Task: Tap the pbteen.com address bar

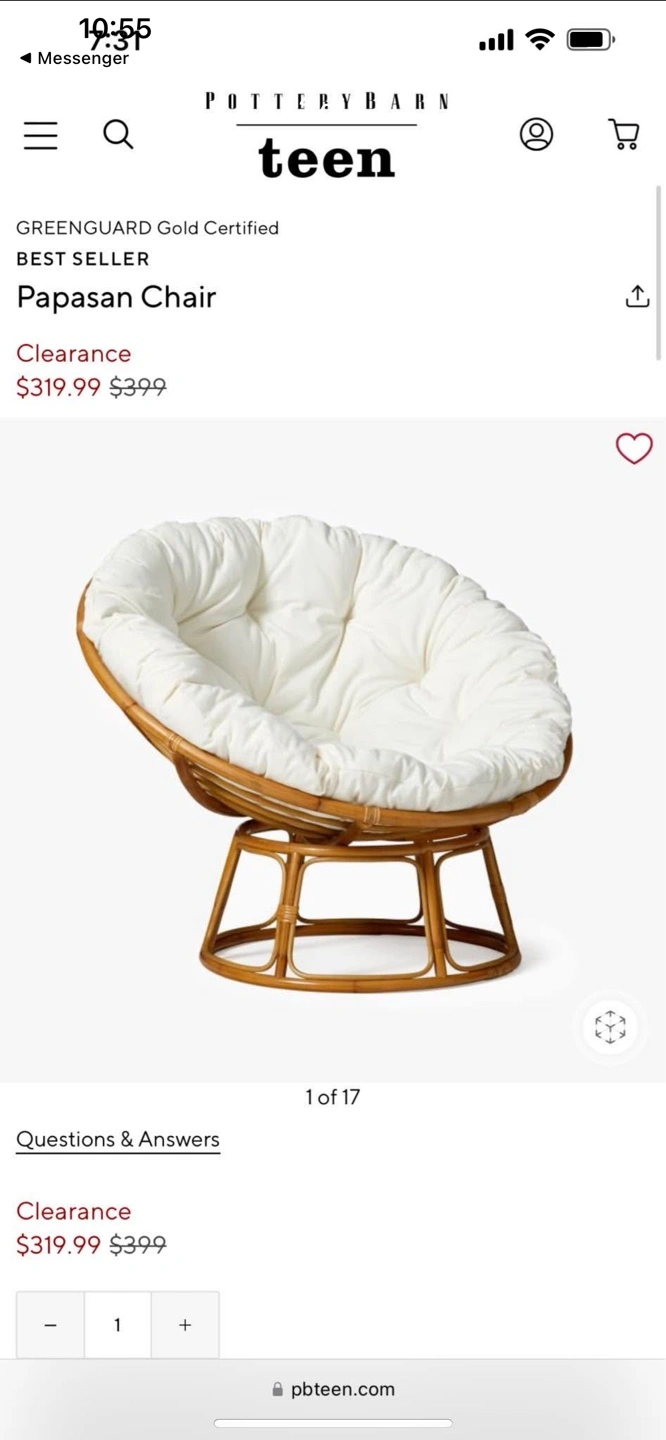Action: coord(333,1389)
